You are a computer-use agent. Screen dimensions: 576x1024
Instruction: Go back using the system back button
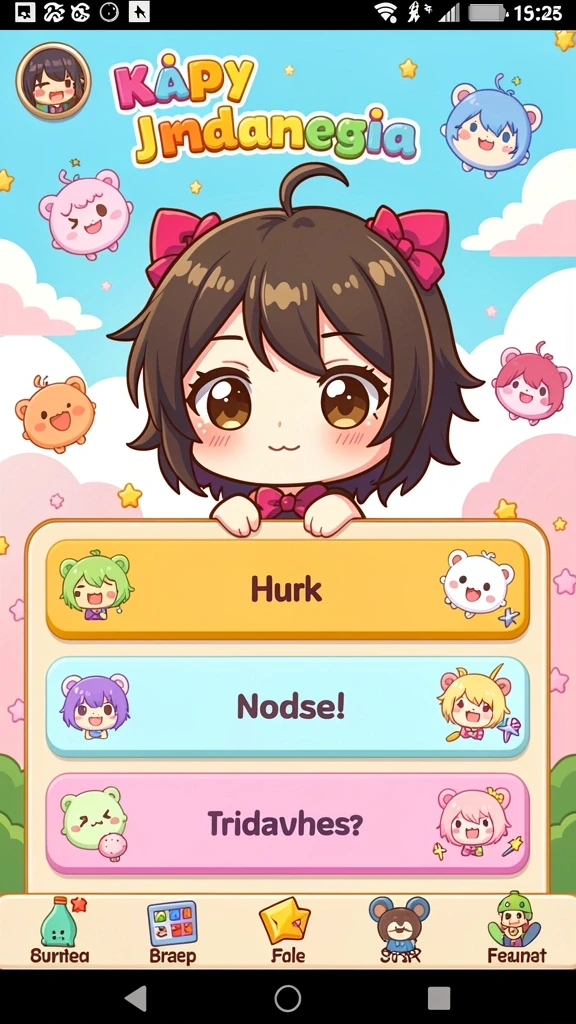click(x=136, y=999)
